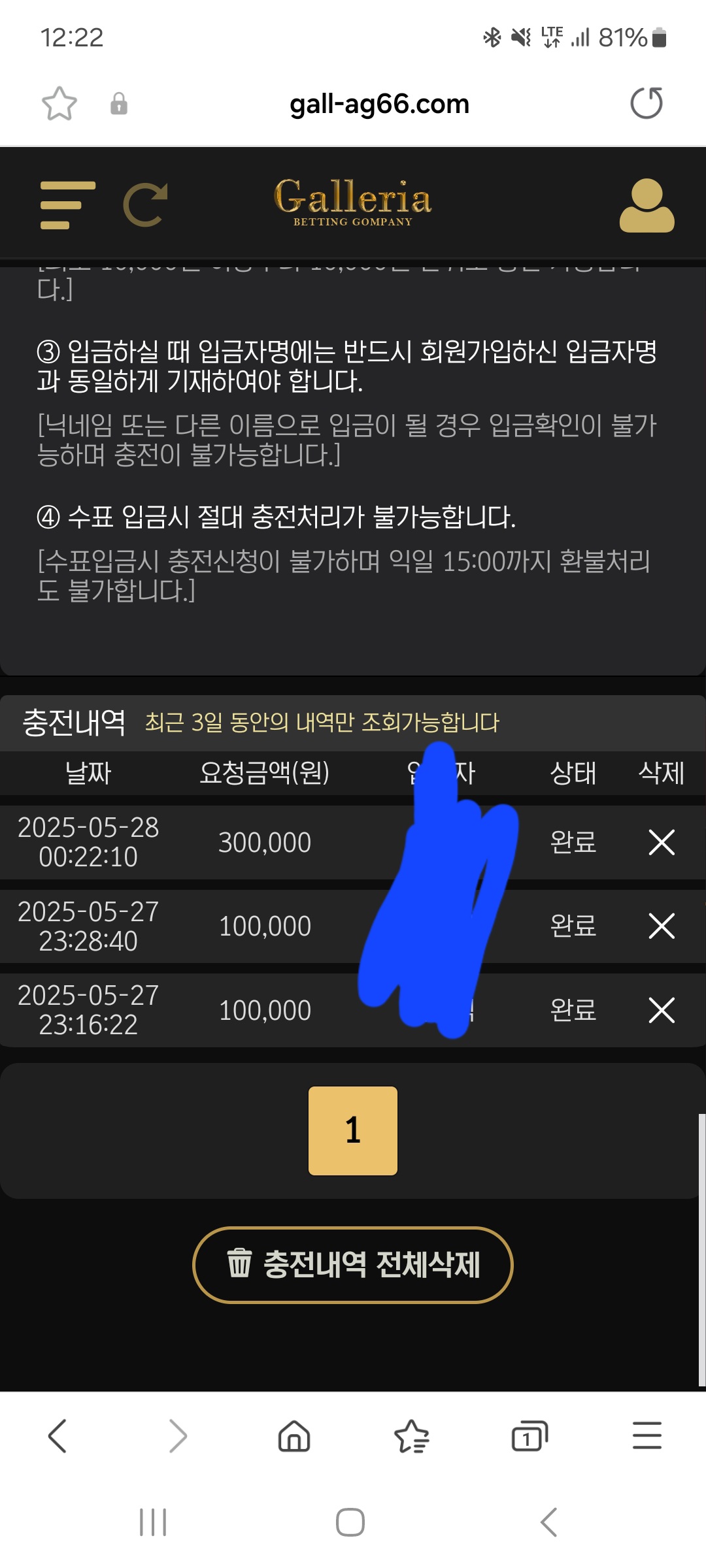Go forward in the browser toolbar
The image size is (706, 1568).
[177, 1435]
